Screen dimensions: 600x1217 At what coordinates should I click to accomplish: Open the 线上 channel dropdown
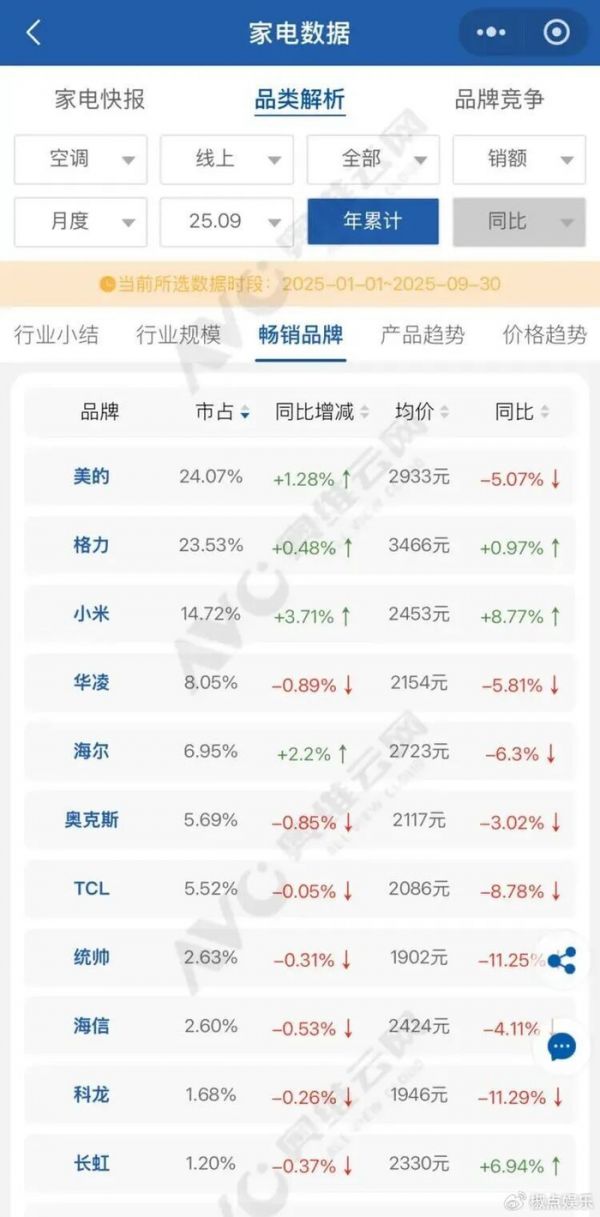coord(226,160)
